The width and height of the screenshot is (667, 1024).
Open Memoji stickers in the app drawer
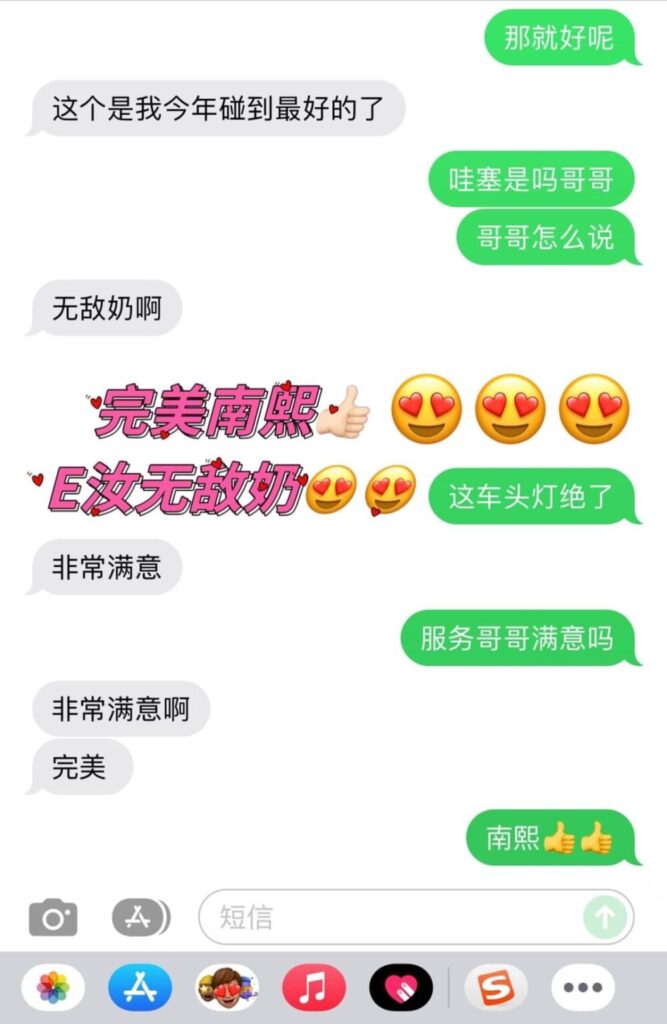pyautogui.click(x=227, y=988)
